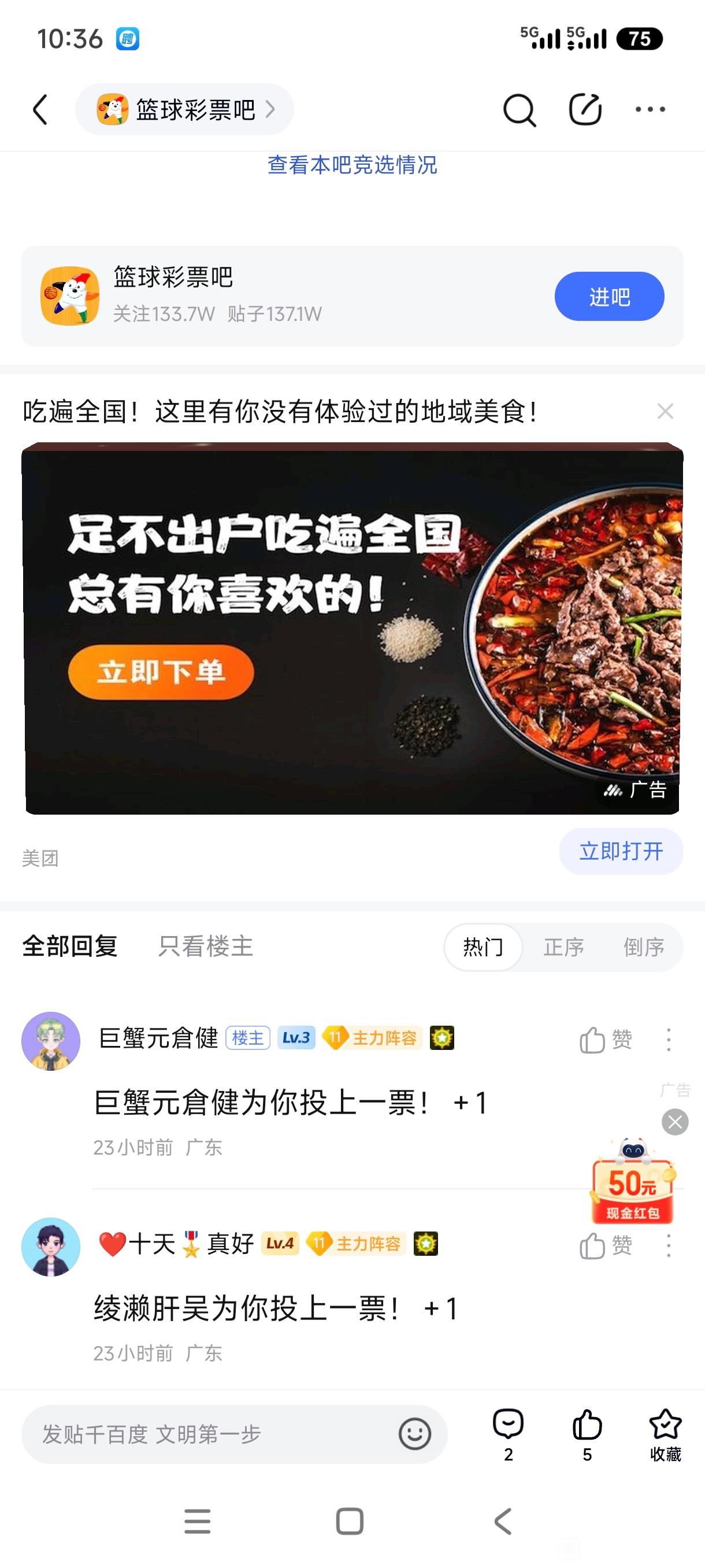Like the reply by 十天真好
The width and height of the screenshot is (705, 1568).
[606, 1245]
